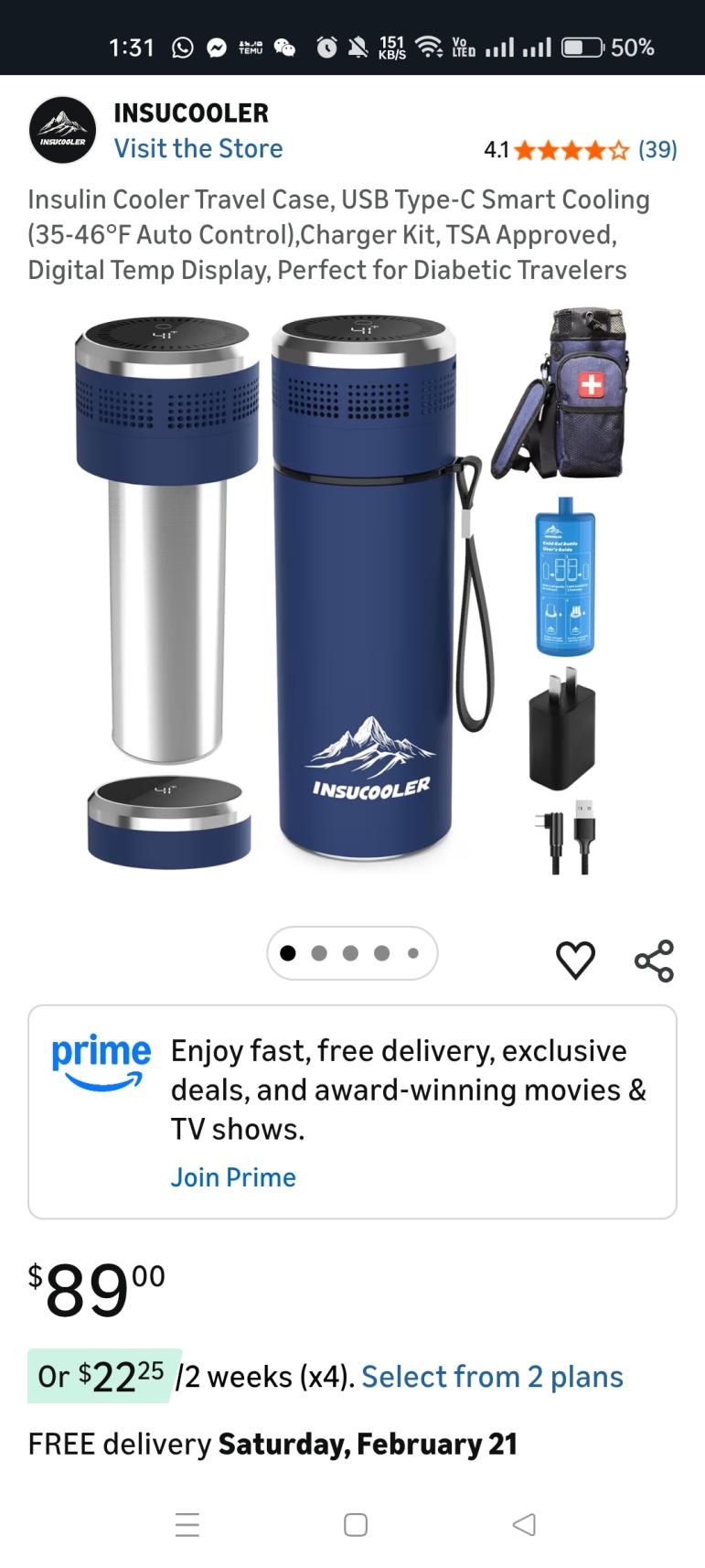
Task: Select from 2 payment plans
Action: click(492, 1376)
